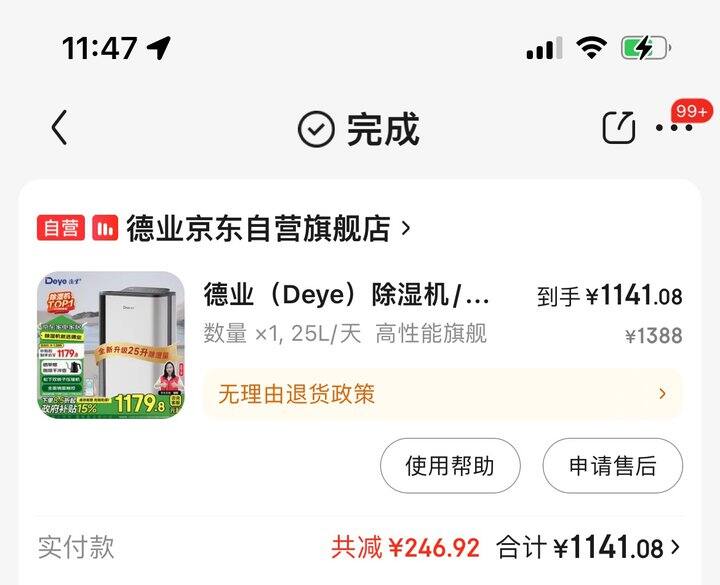Open the overflow menu with 99+ badge
Screen dimensions: 720x585
point(673,128)
